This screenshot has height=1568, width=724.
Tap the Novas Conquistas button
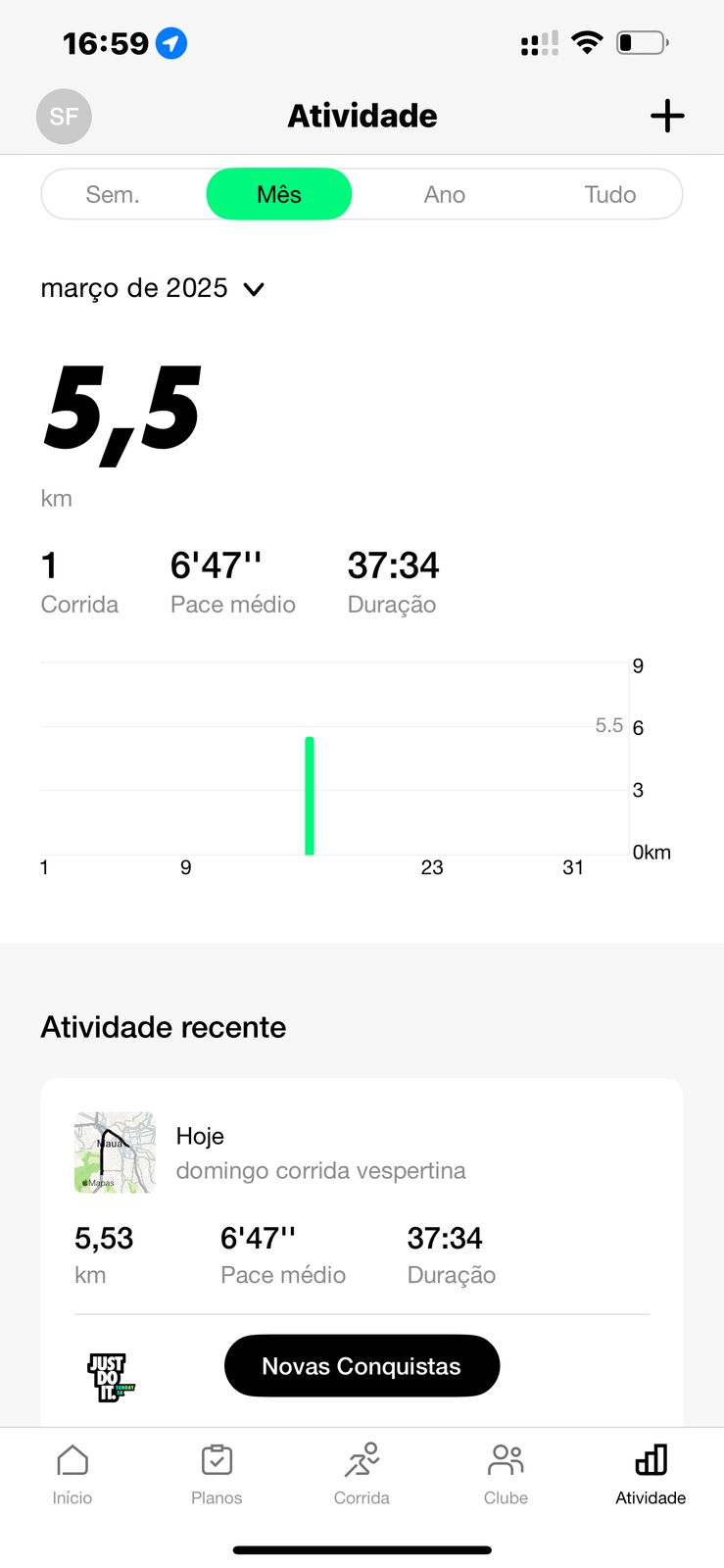click(362, 1365)
